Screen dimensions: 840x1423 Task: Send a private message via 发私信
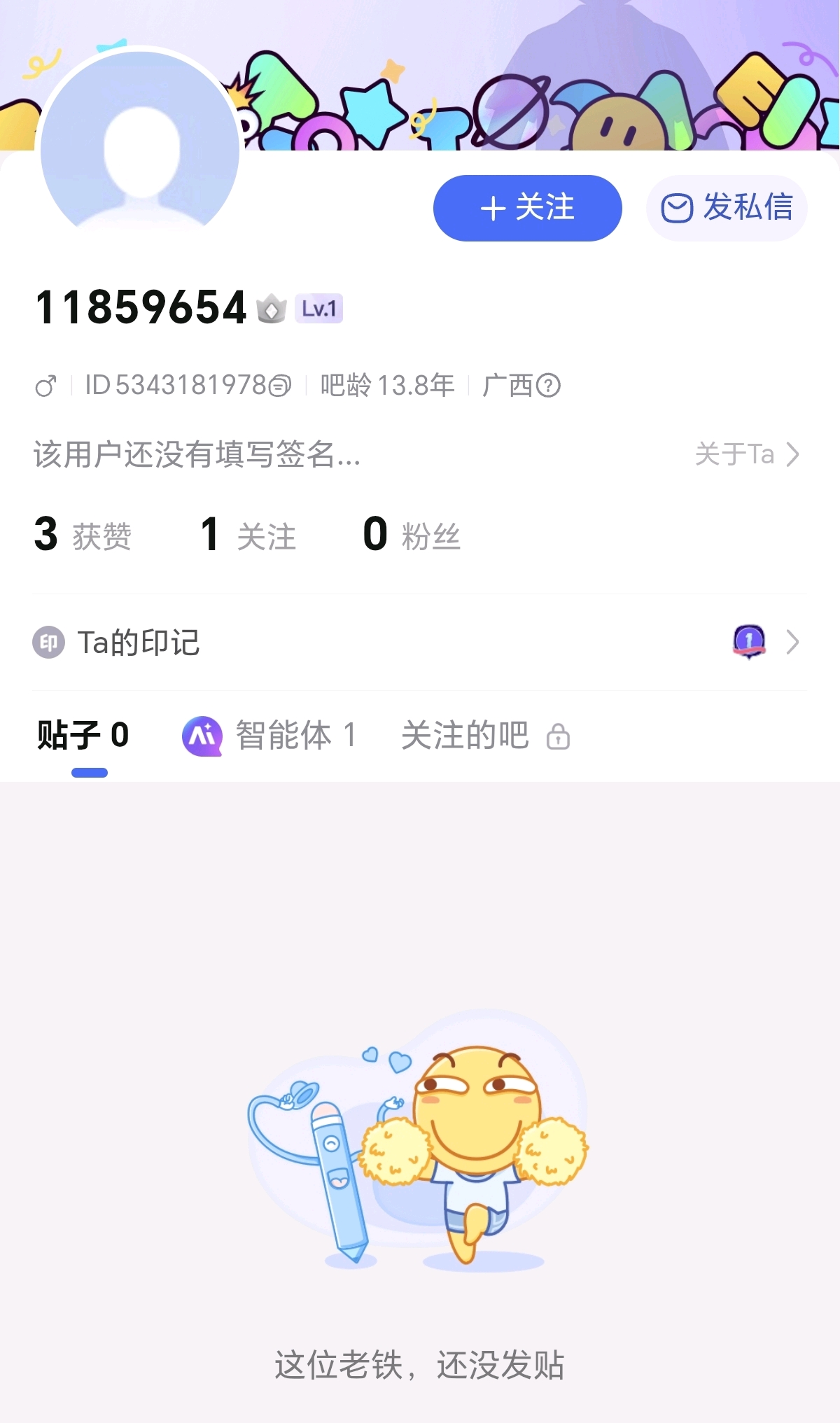(727, 208)
